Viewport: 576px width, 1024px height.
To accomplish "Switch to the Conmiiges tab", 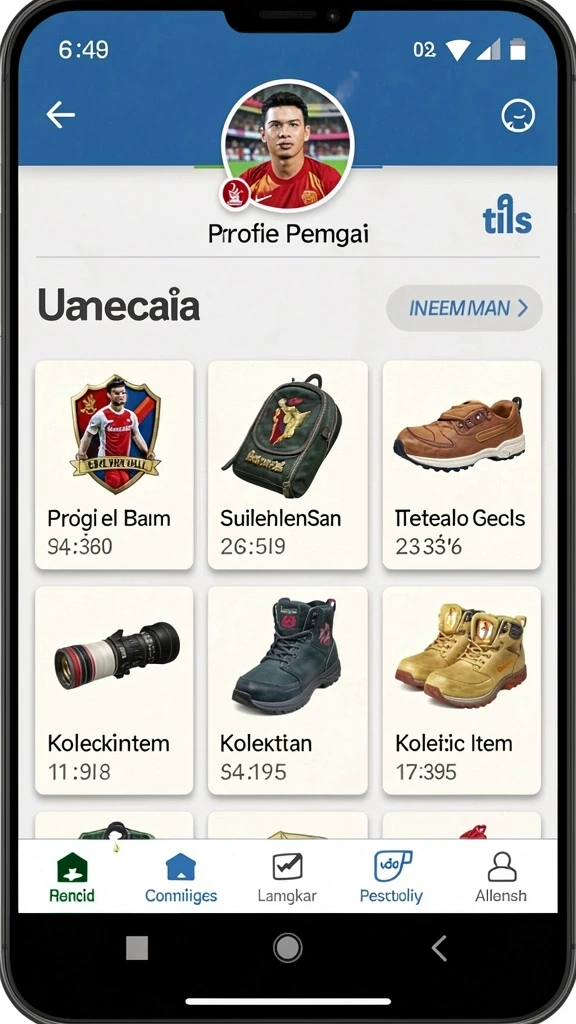I will [181, 877].
